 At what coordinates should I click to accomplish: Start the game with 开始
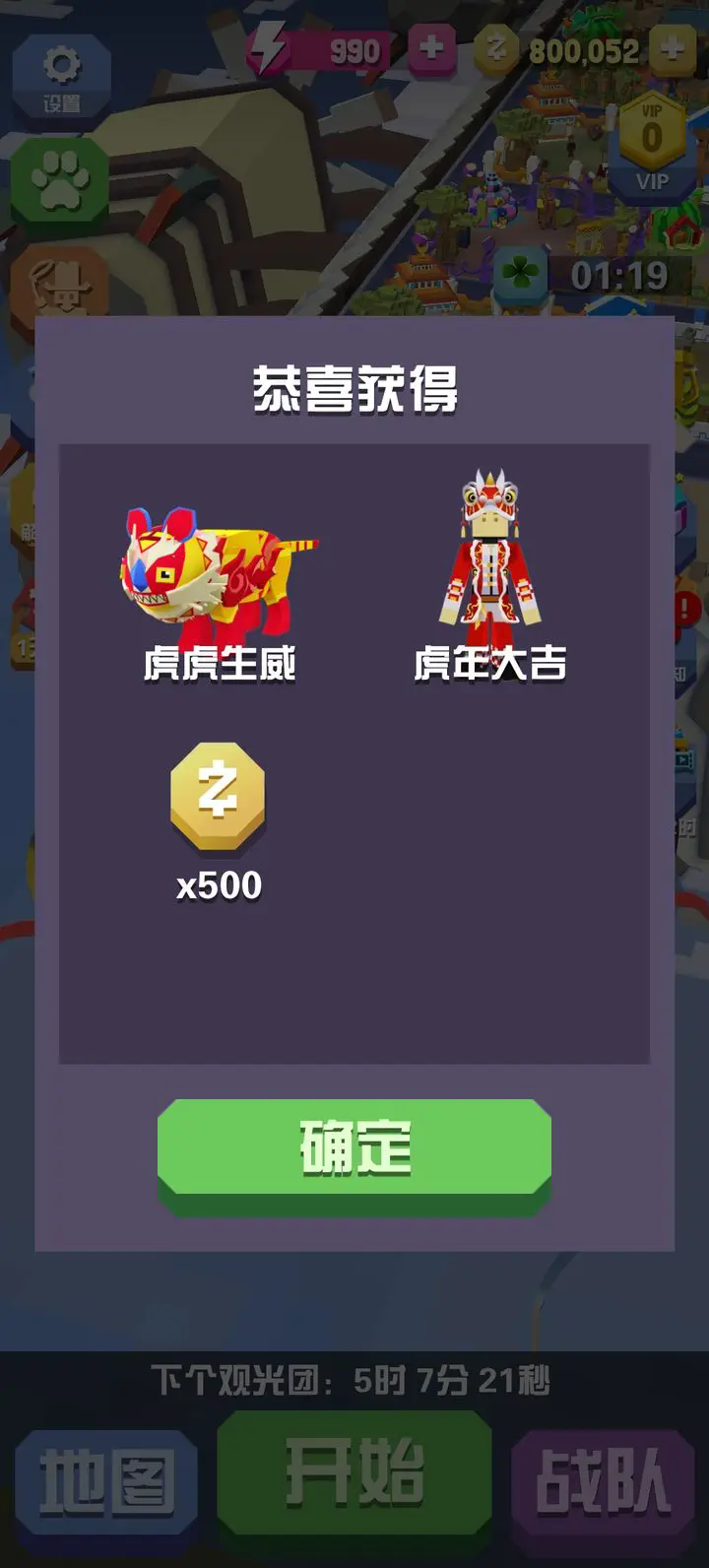click(x=354, y=1473)
